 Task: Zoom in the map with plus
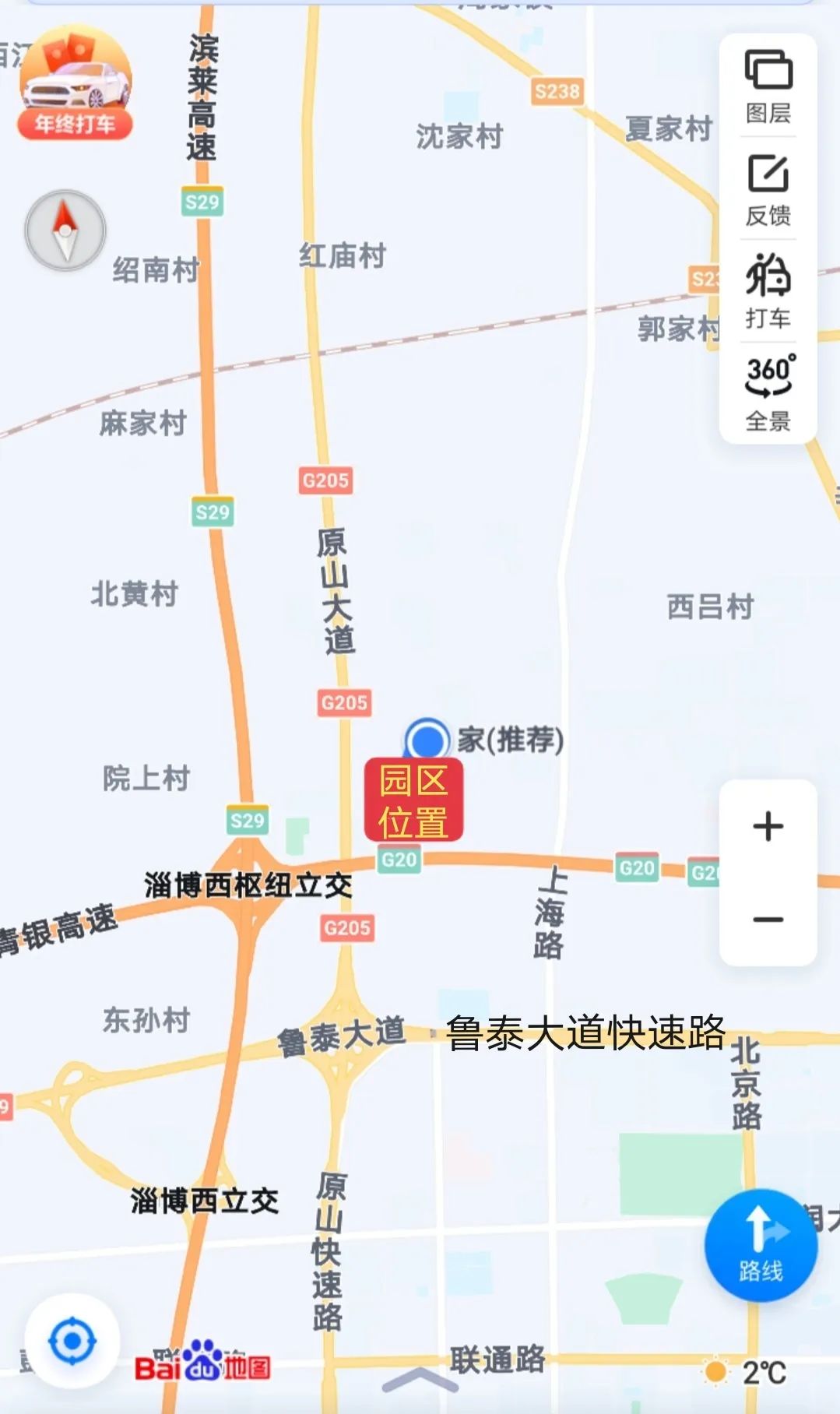[x=768, y=826]
